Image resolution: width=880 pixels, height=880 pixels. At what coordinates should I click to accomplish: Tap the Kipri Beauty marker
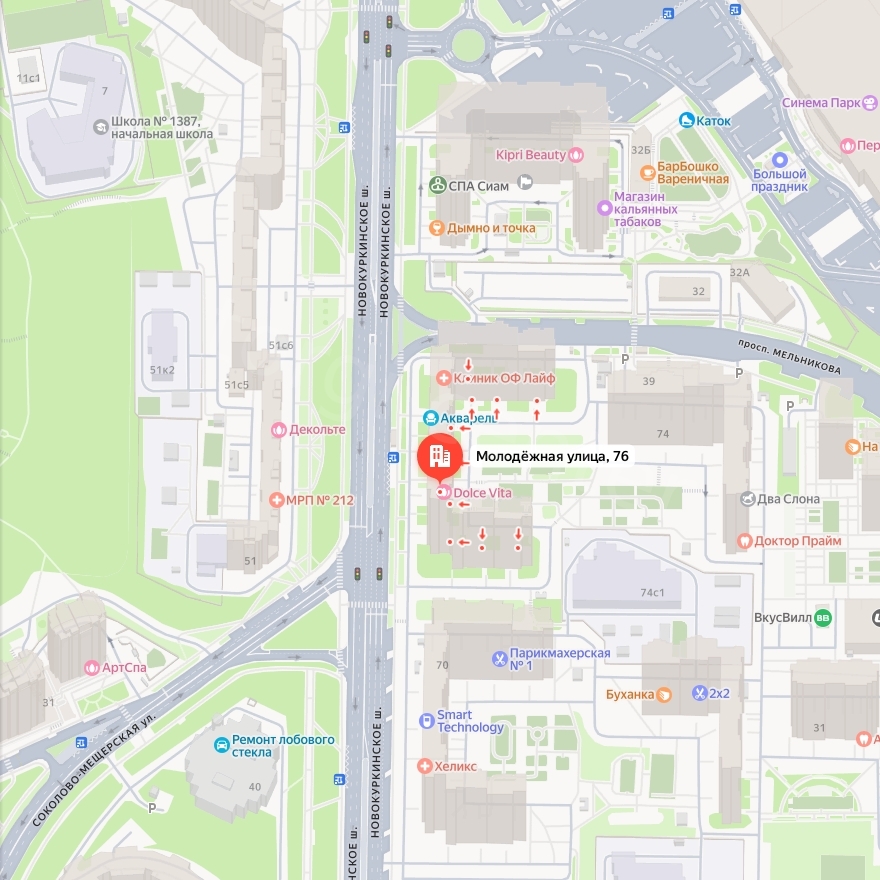pos(575,155)
